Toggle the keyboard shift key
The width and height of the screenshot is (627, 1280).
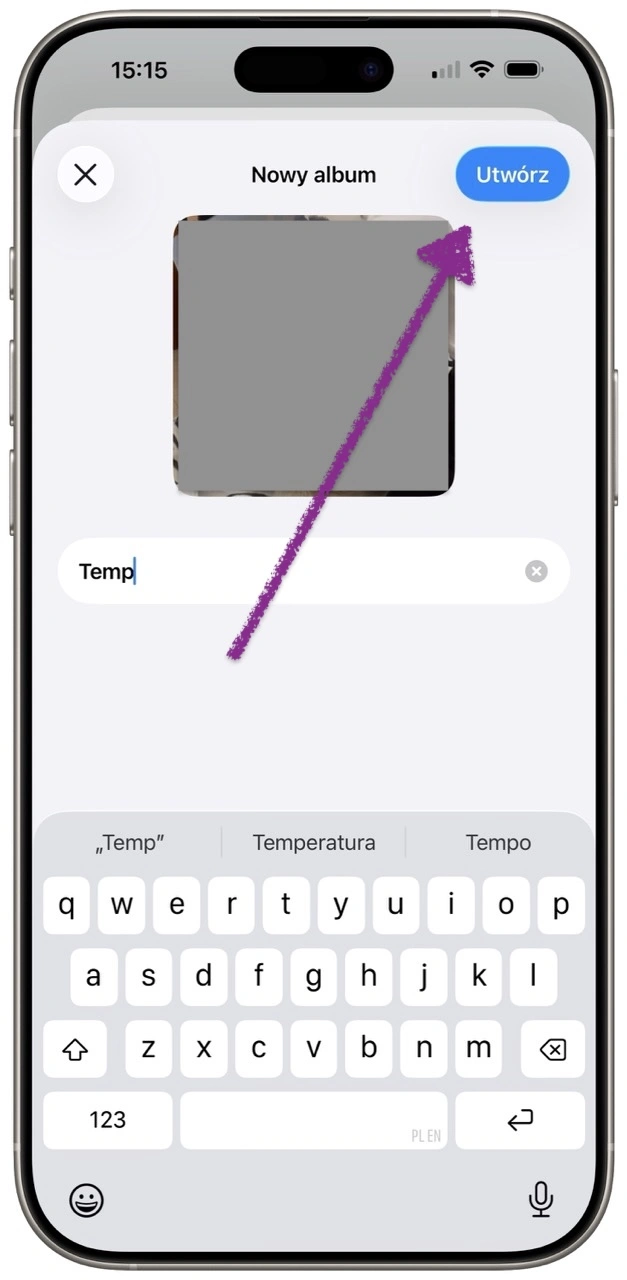pos(76,1049)
